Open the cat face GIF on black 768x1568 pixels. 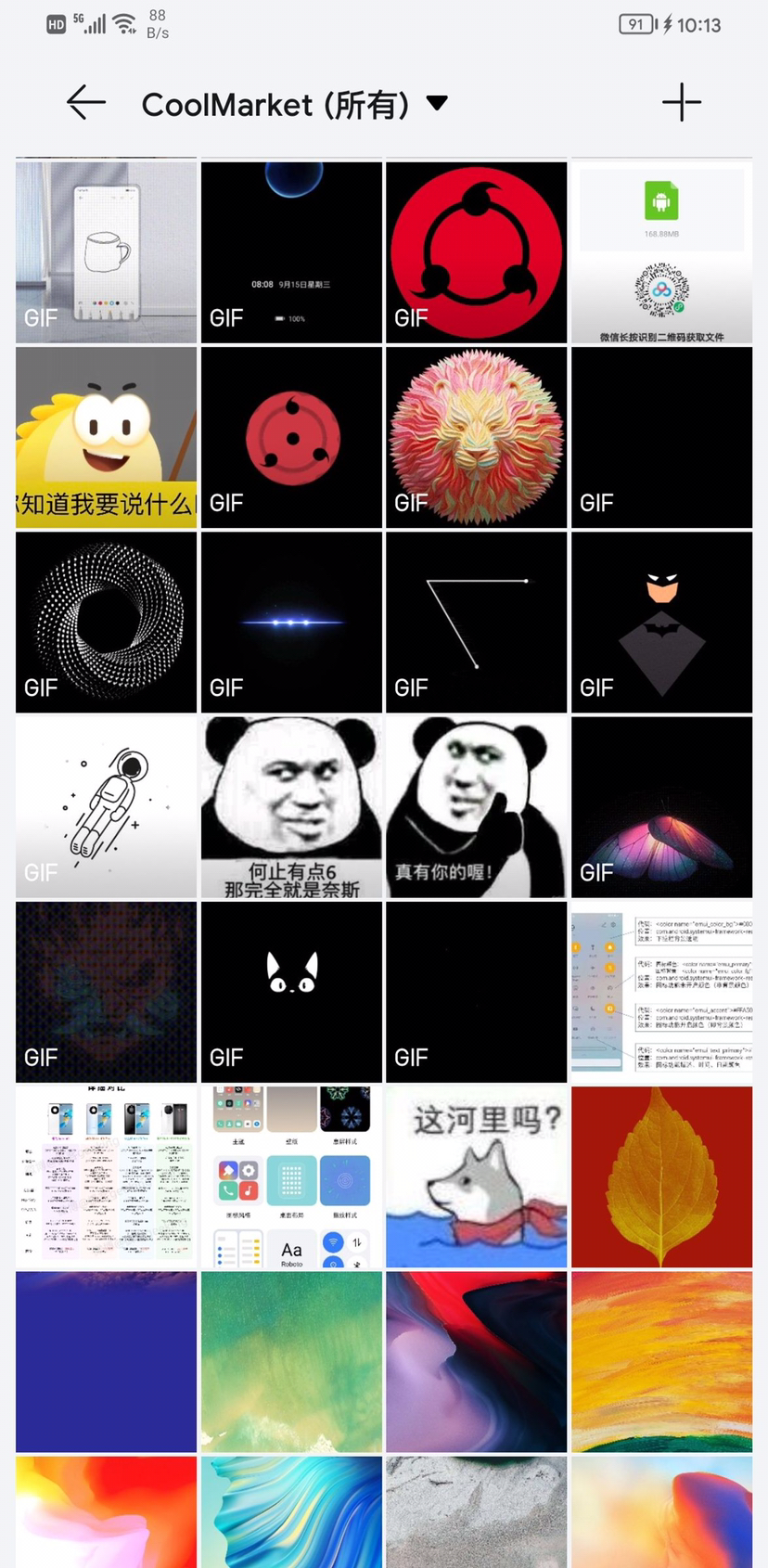tap(291, 992)
